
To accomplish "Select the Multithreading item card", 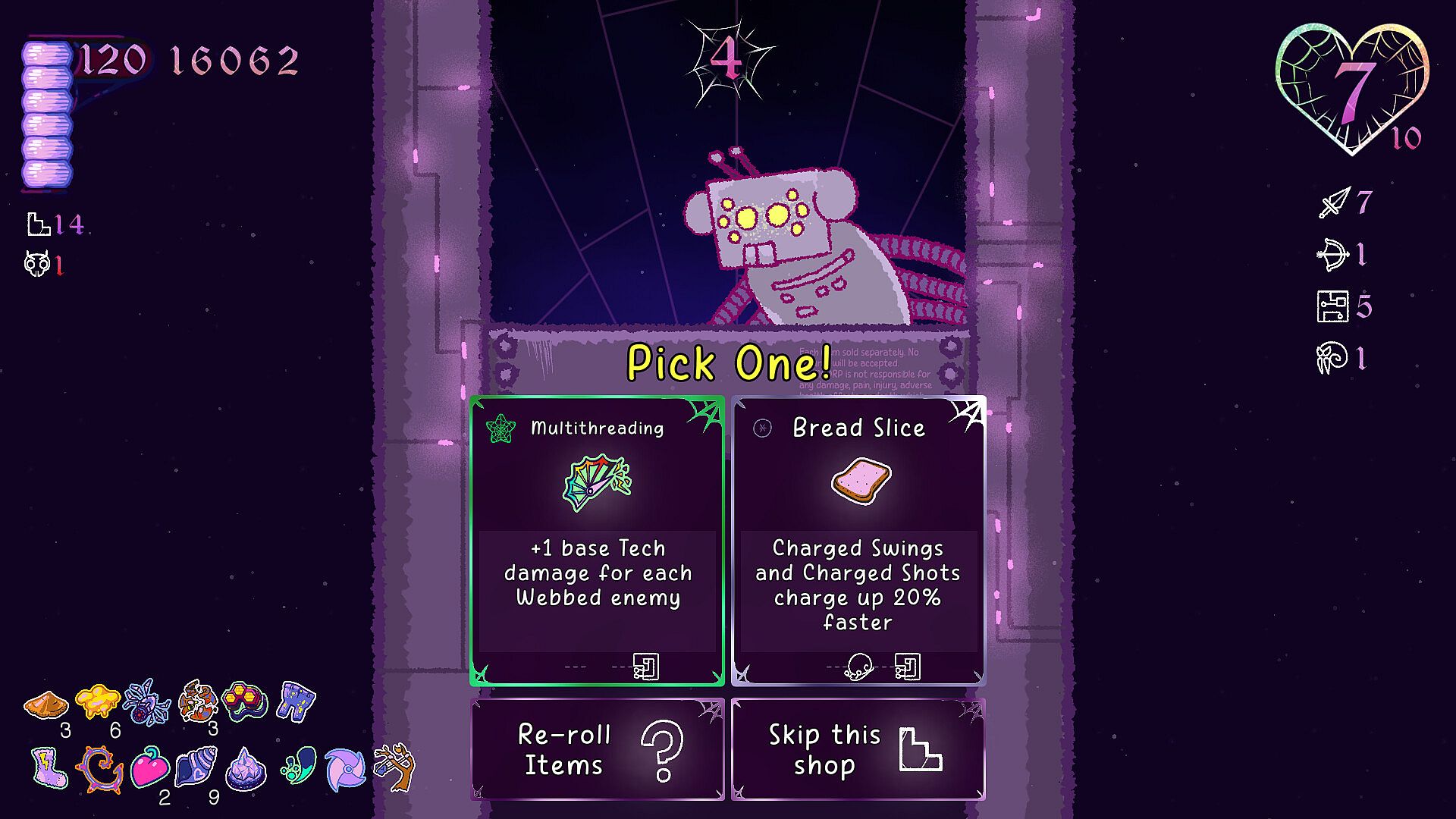I will point(597,540).
